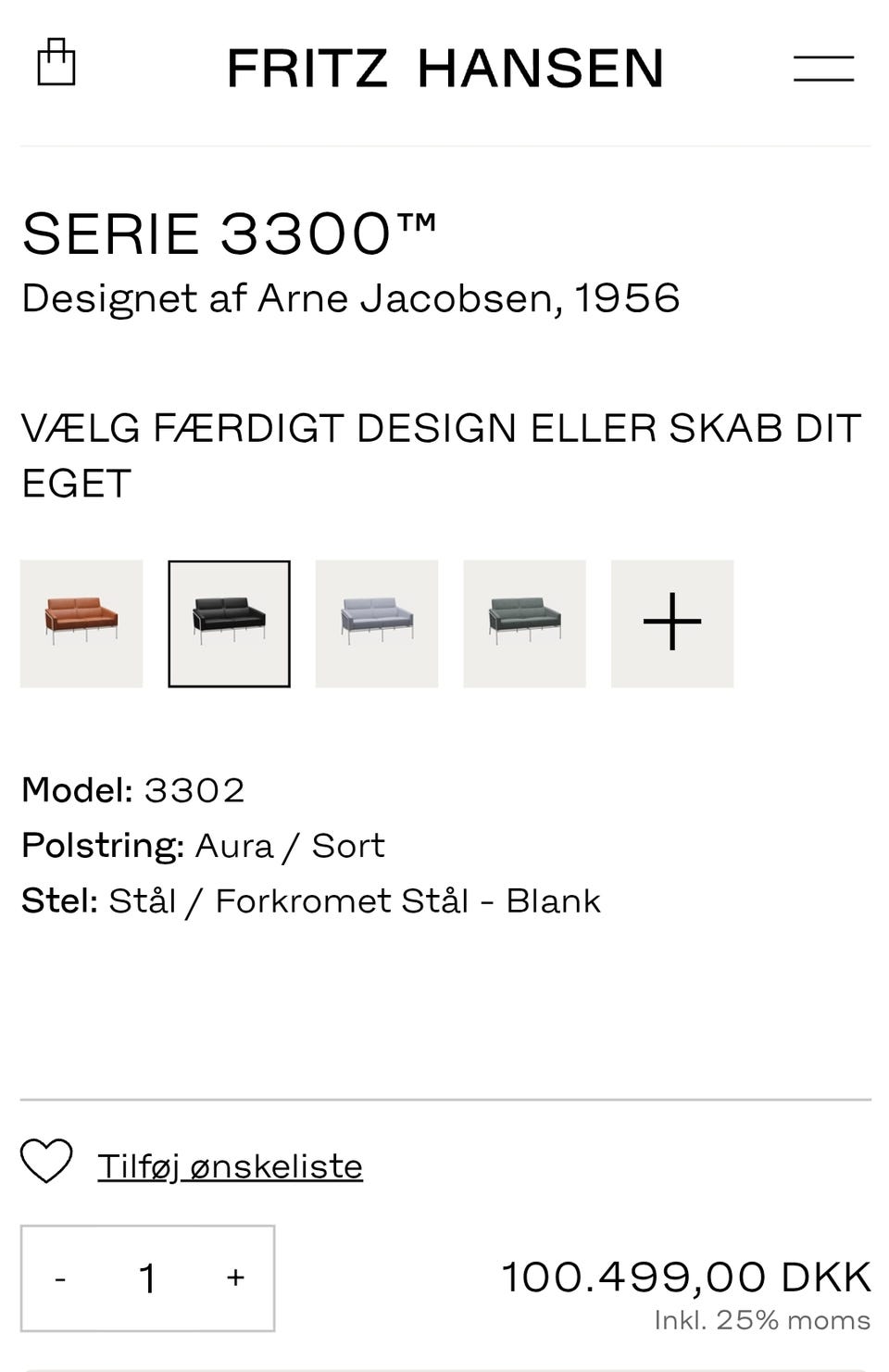889x1372 pixels.
Task: Open the Tilføj ønskeliste link
Action: click(230, 1166)
